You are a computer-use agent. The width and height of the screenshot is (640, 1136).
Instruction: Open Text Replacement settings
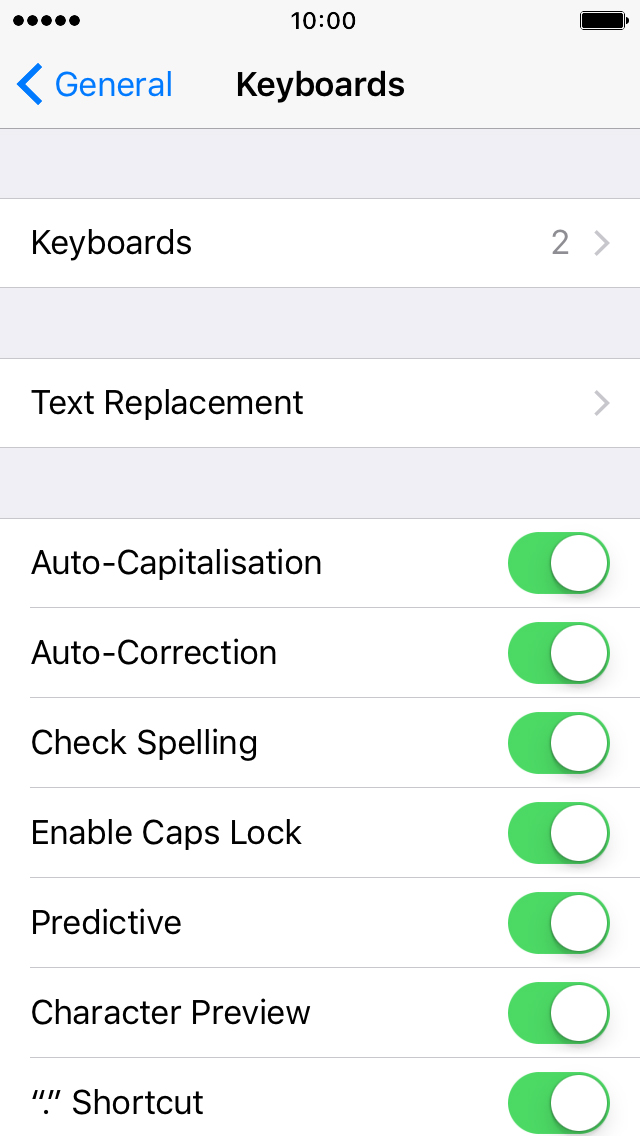(320, 403)
